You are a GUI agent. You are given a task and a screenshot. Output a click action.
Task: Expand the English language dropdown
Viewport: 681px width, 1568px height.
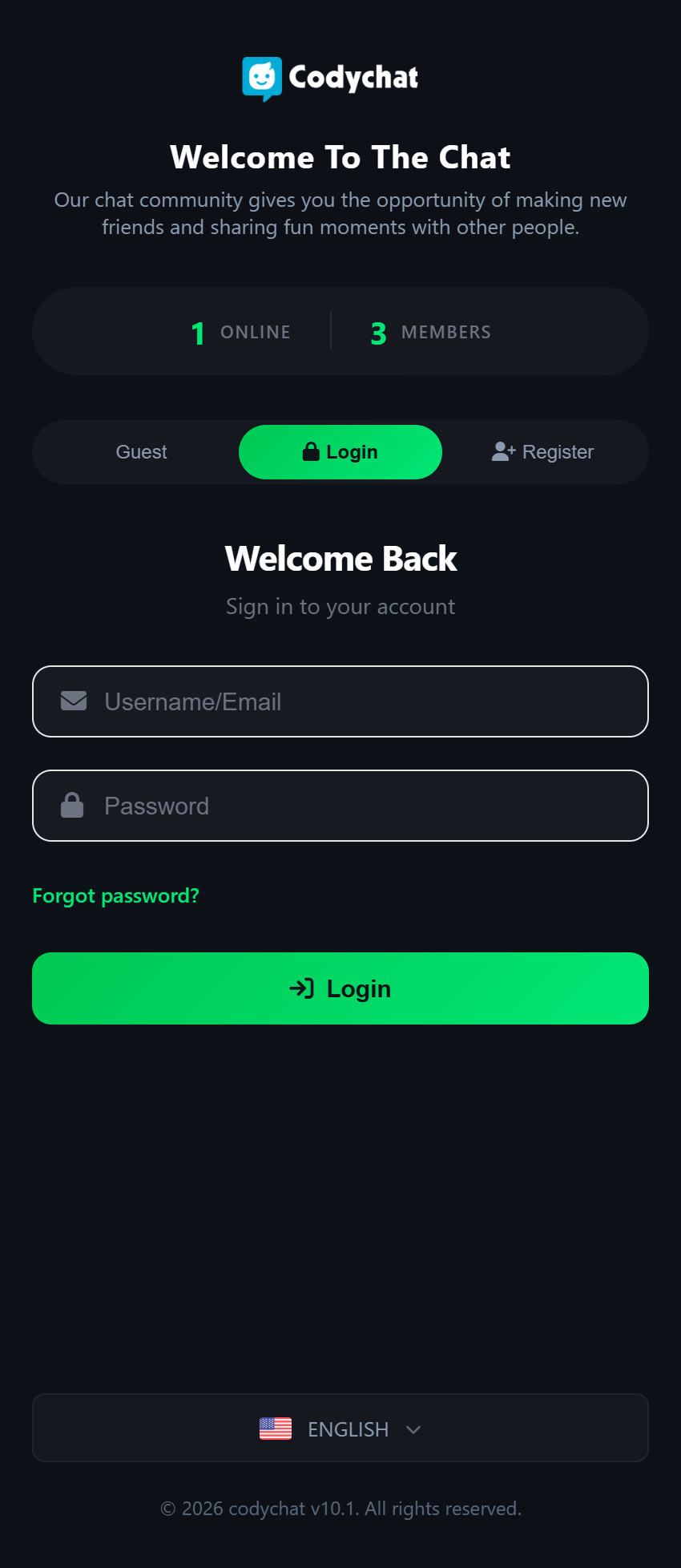coord(340,1429)
